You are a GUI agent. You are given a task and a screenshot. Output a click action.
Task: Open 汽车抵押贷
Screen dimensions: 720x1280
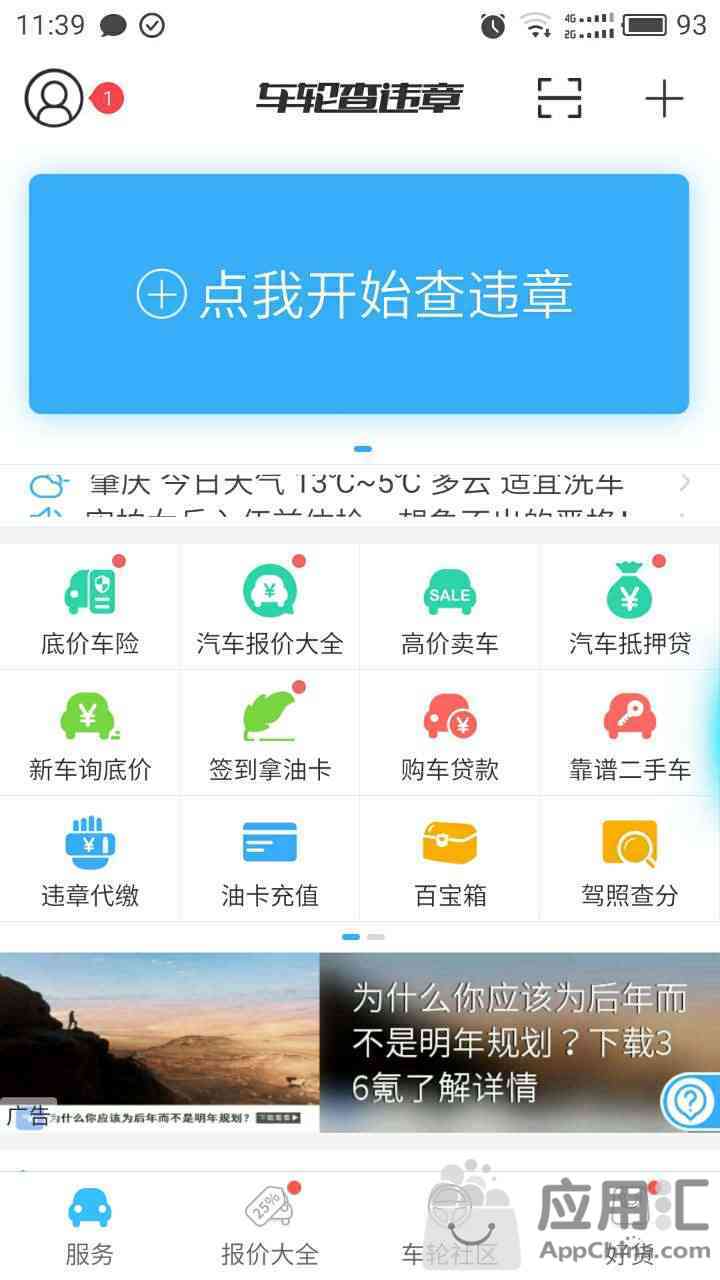tap(630, 607)
